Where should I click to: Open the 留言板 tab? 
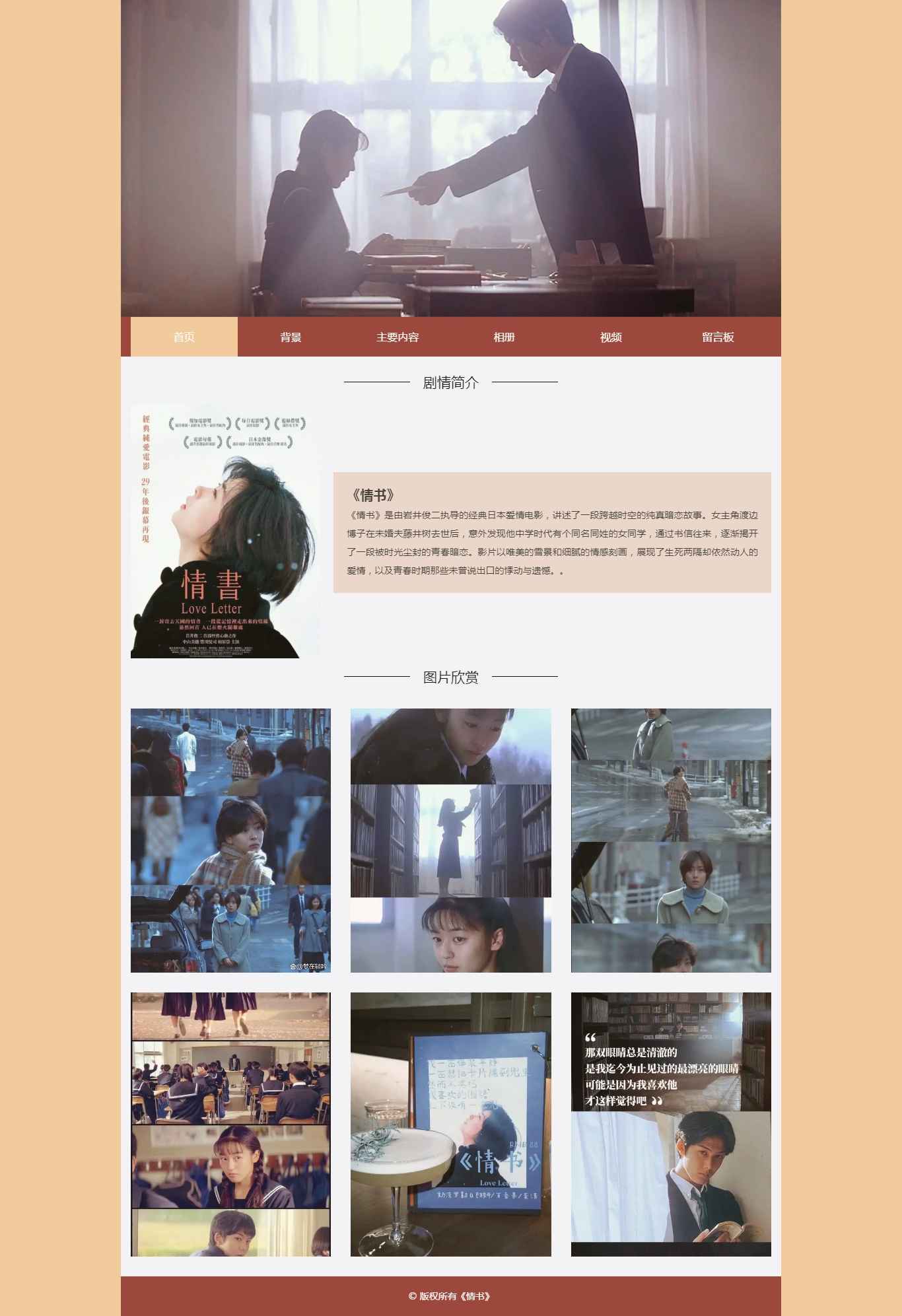(x=718, y=337)
